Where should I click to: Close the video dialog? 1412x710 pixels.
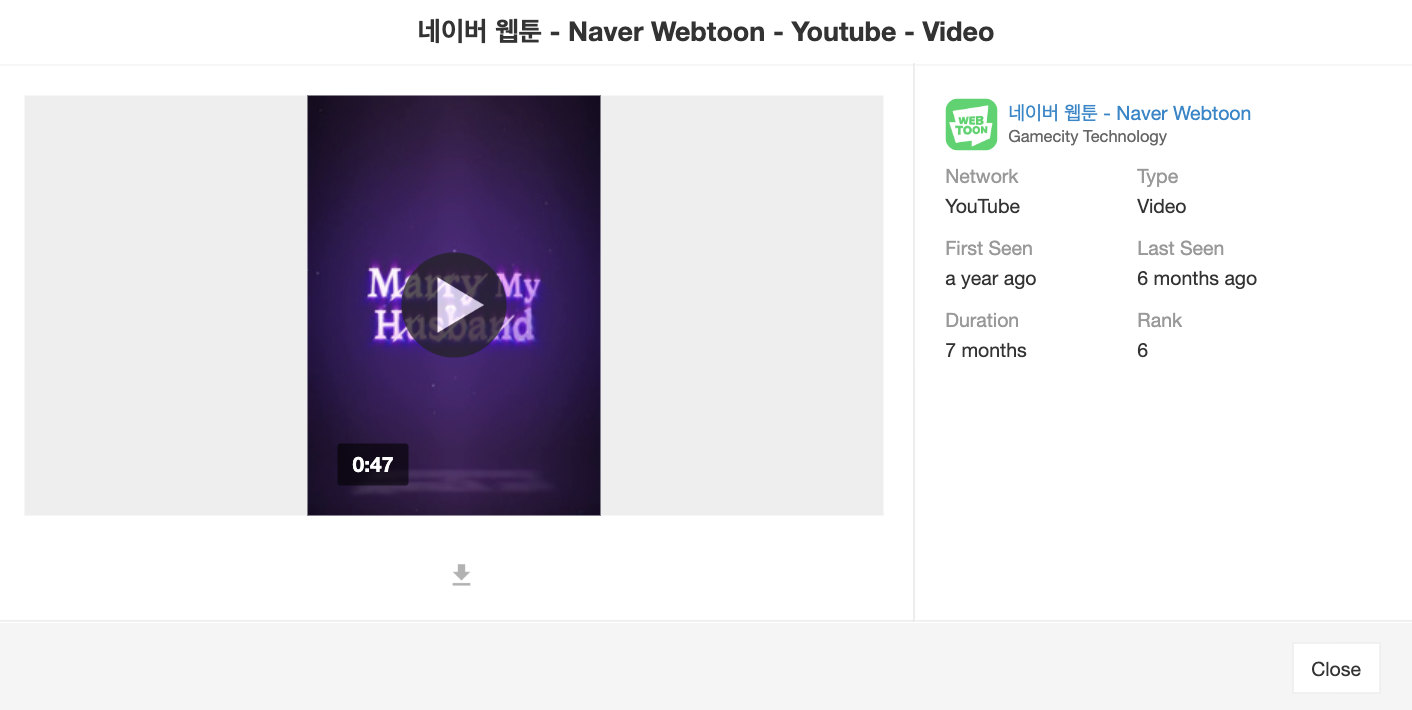click(x=1335, y=669)
